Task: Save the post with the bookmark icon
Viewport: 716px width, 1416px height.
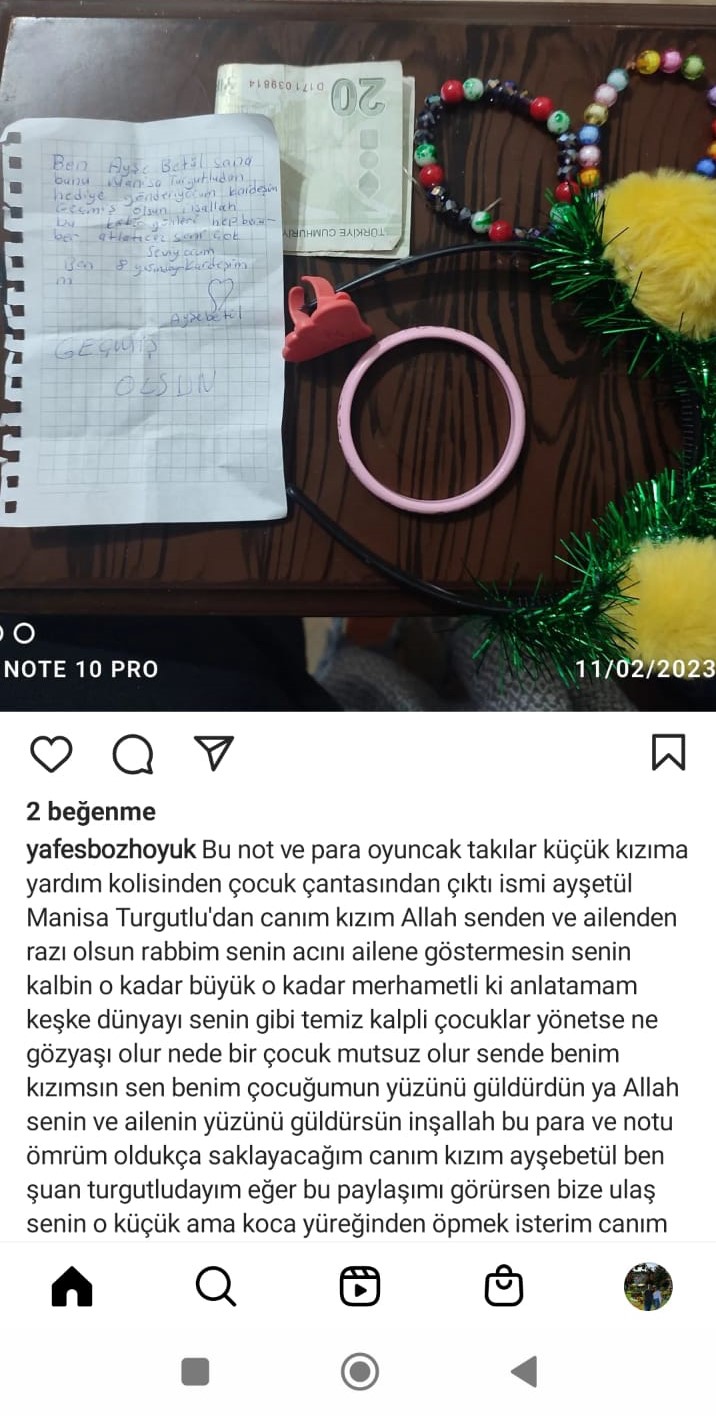Action: 668,753
